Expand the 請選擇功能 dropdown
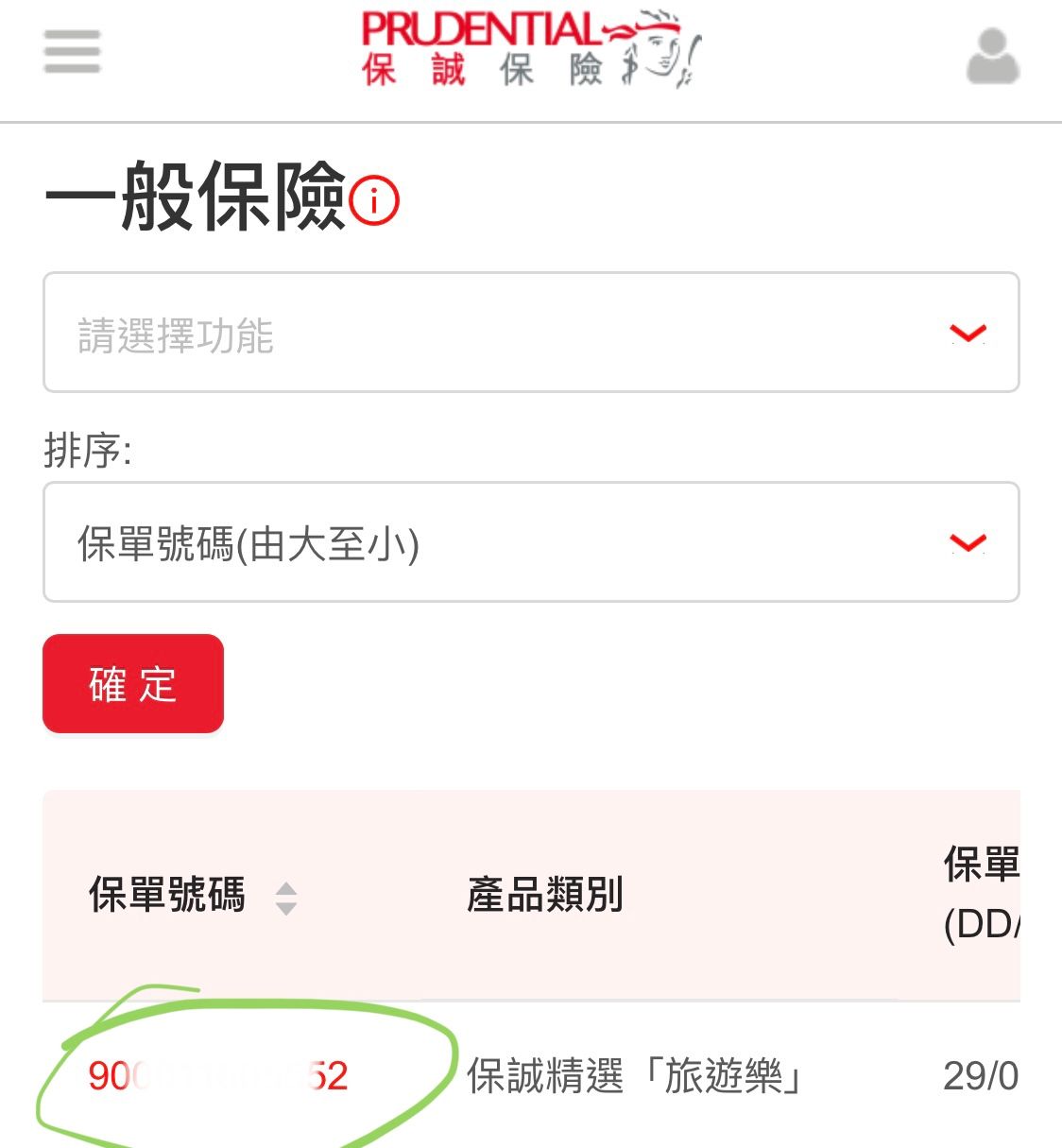Image resolution: width=1062 pixels, height=1148 pixels. coord(531,333)
